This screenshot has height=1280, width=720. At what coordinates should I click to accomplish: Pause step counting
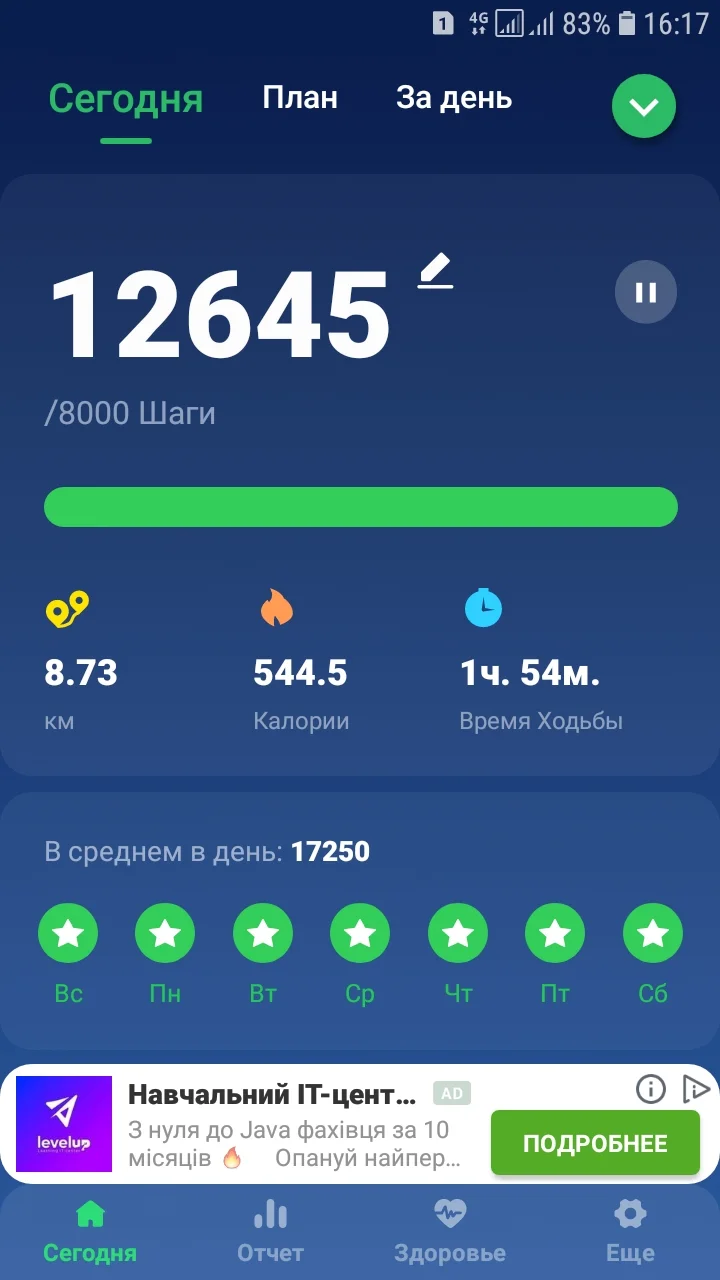pyautogui.click(x=646, y=292)
